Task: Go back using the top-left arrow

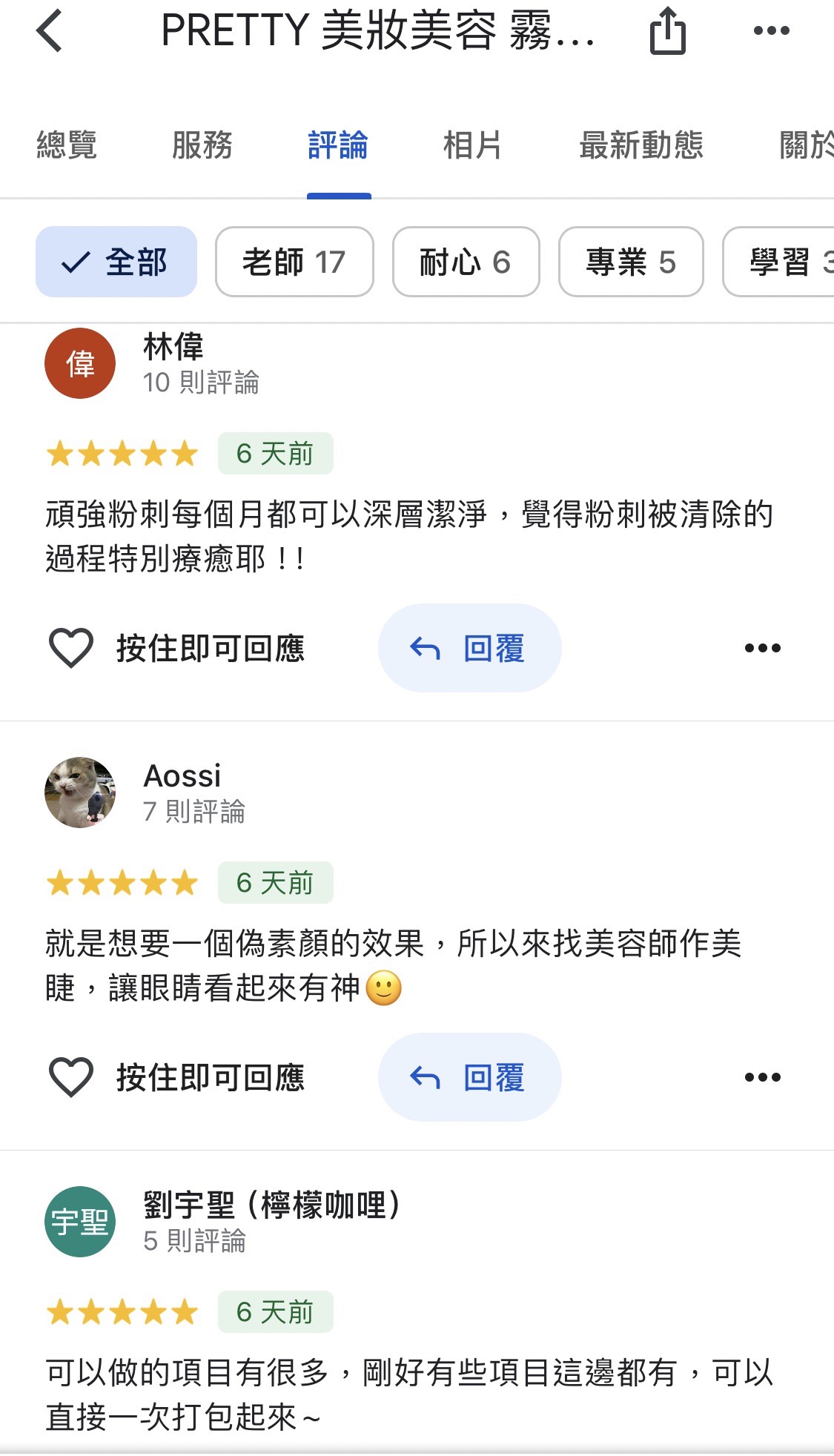Action: coord(50,31)
